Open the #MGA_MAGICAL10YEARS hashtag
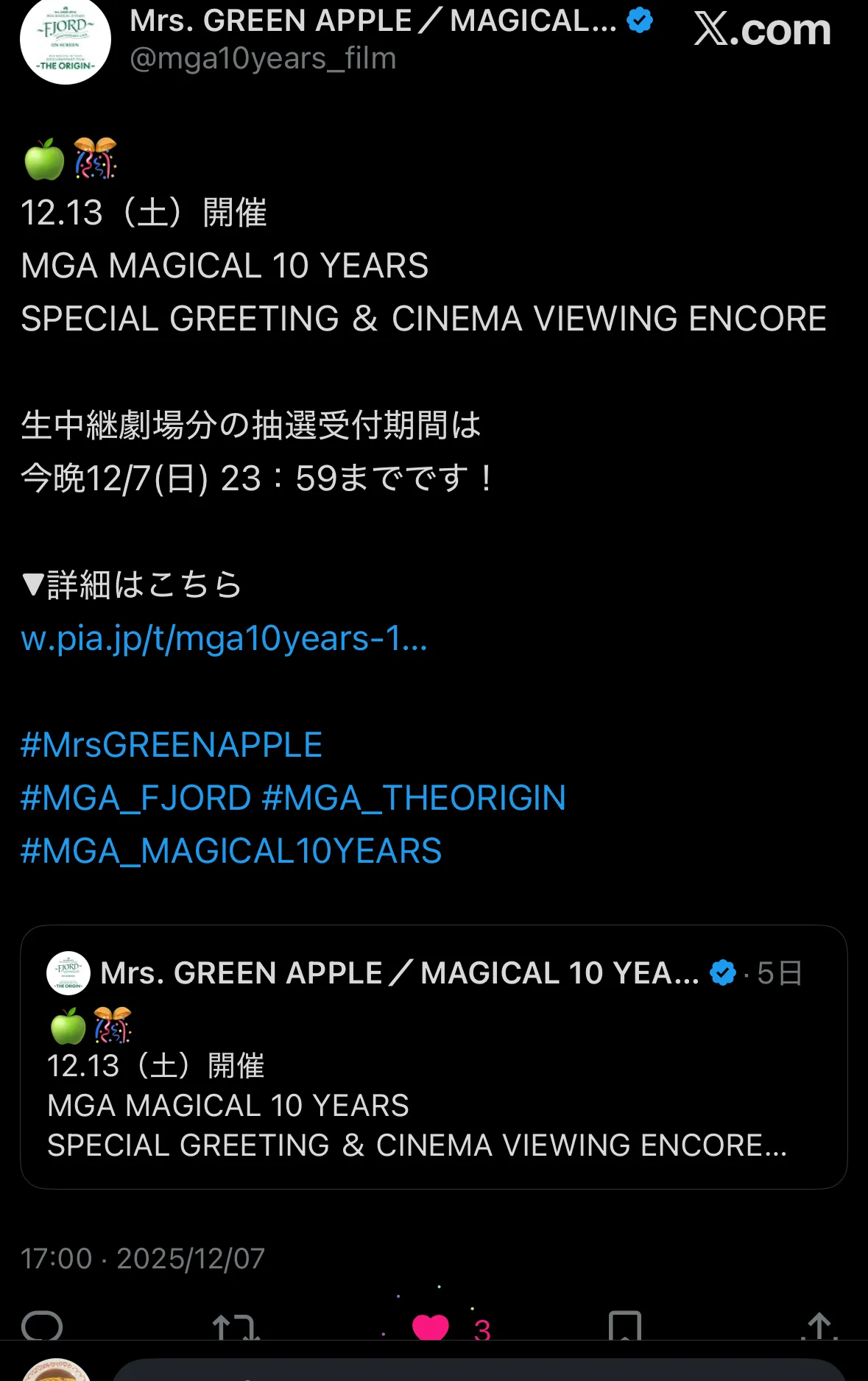 (231, 851)
